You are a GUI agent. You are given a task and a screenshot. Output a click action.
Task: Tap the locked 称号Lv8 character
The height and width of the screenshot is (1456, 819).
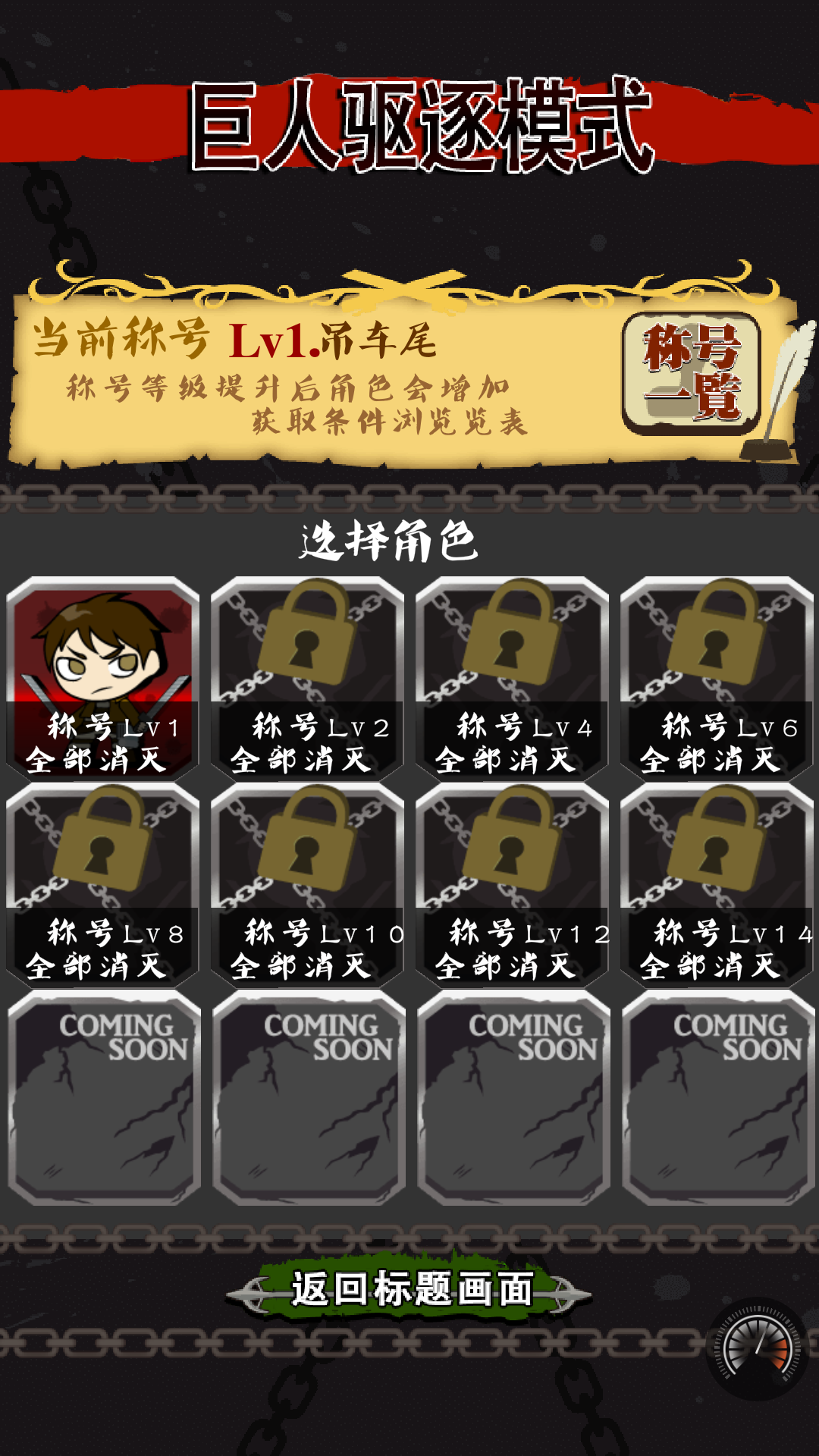pyautogui.click(x=103, y=884)
